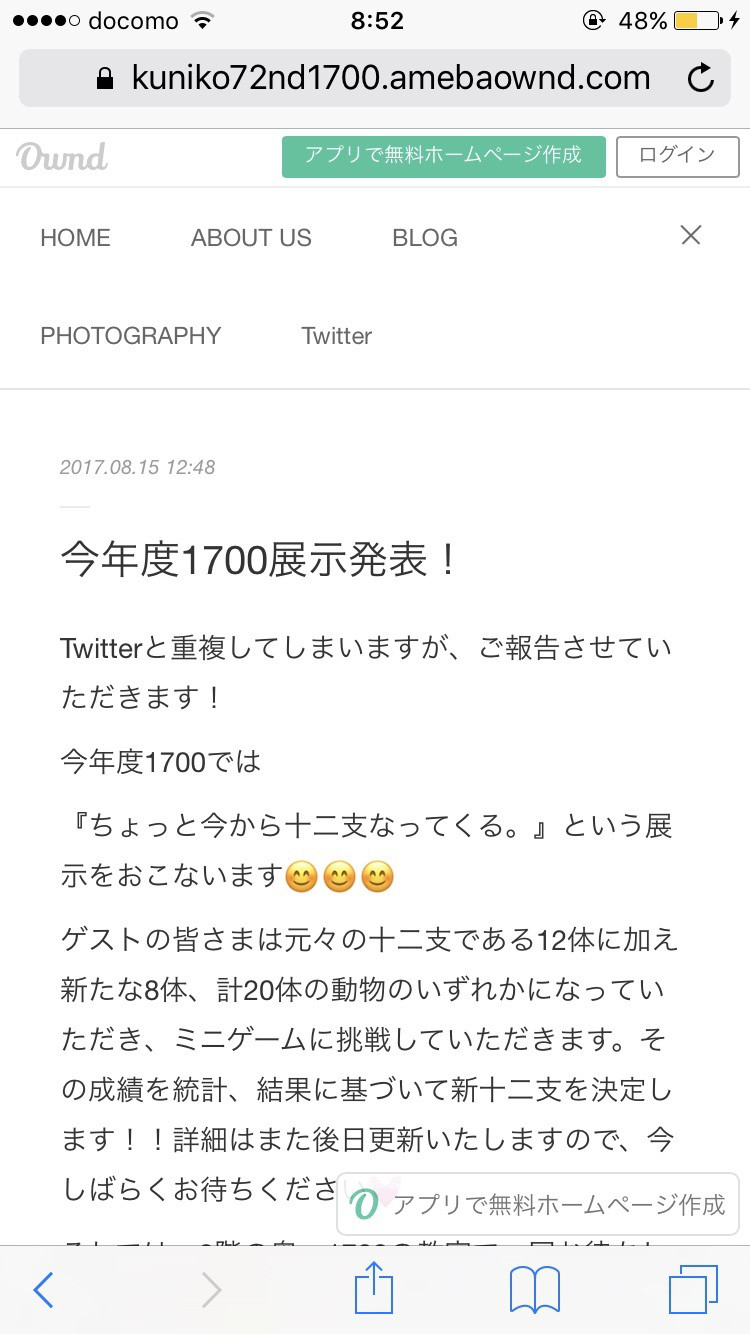Share this page

[x=374, y=1288]
